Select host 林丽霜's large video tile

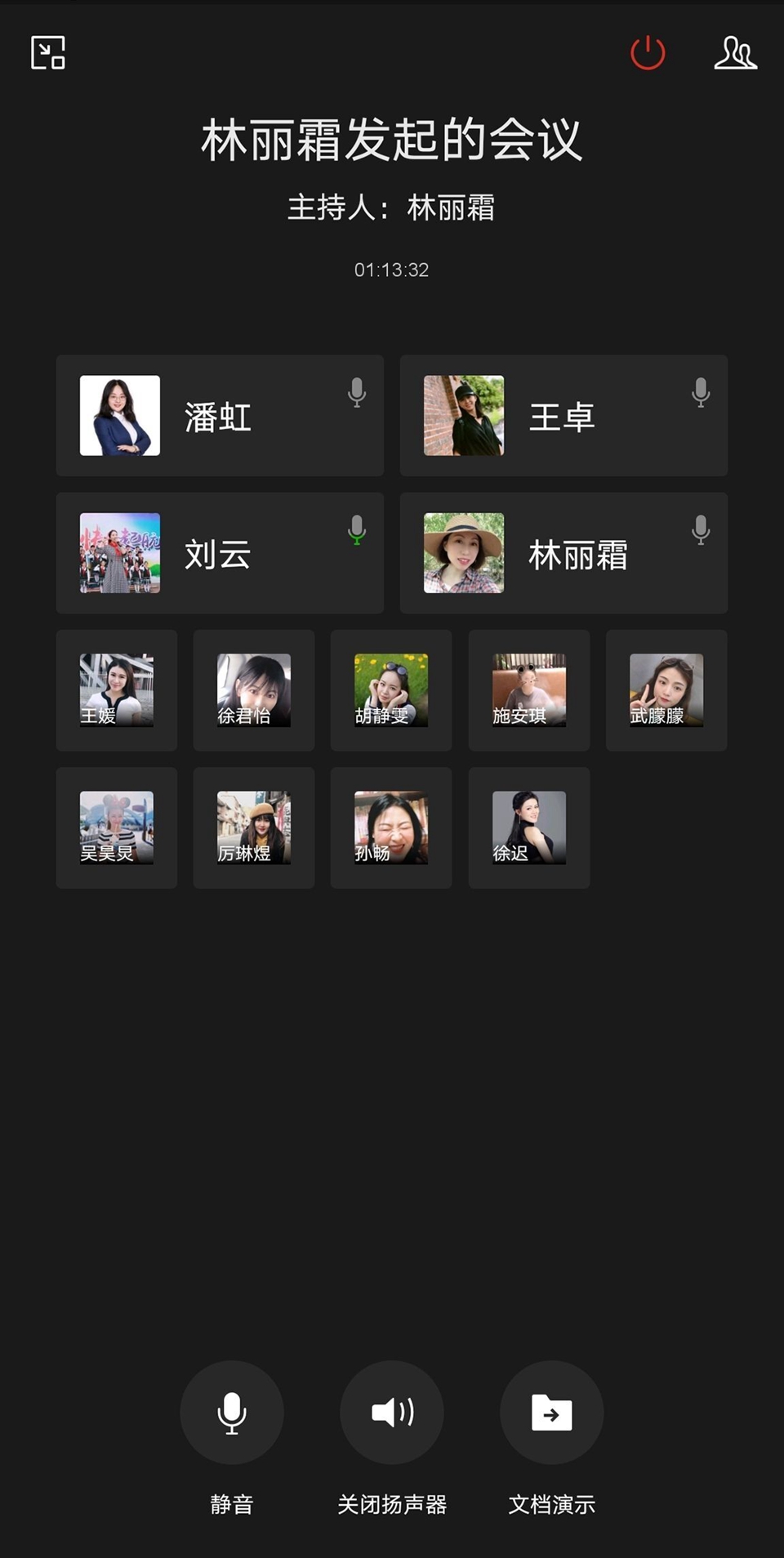point(563,552)
